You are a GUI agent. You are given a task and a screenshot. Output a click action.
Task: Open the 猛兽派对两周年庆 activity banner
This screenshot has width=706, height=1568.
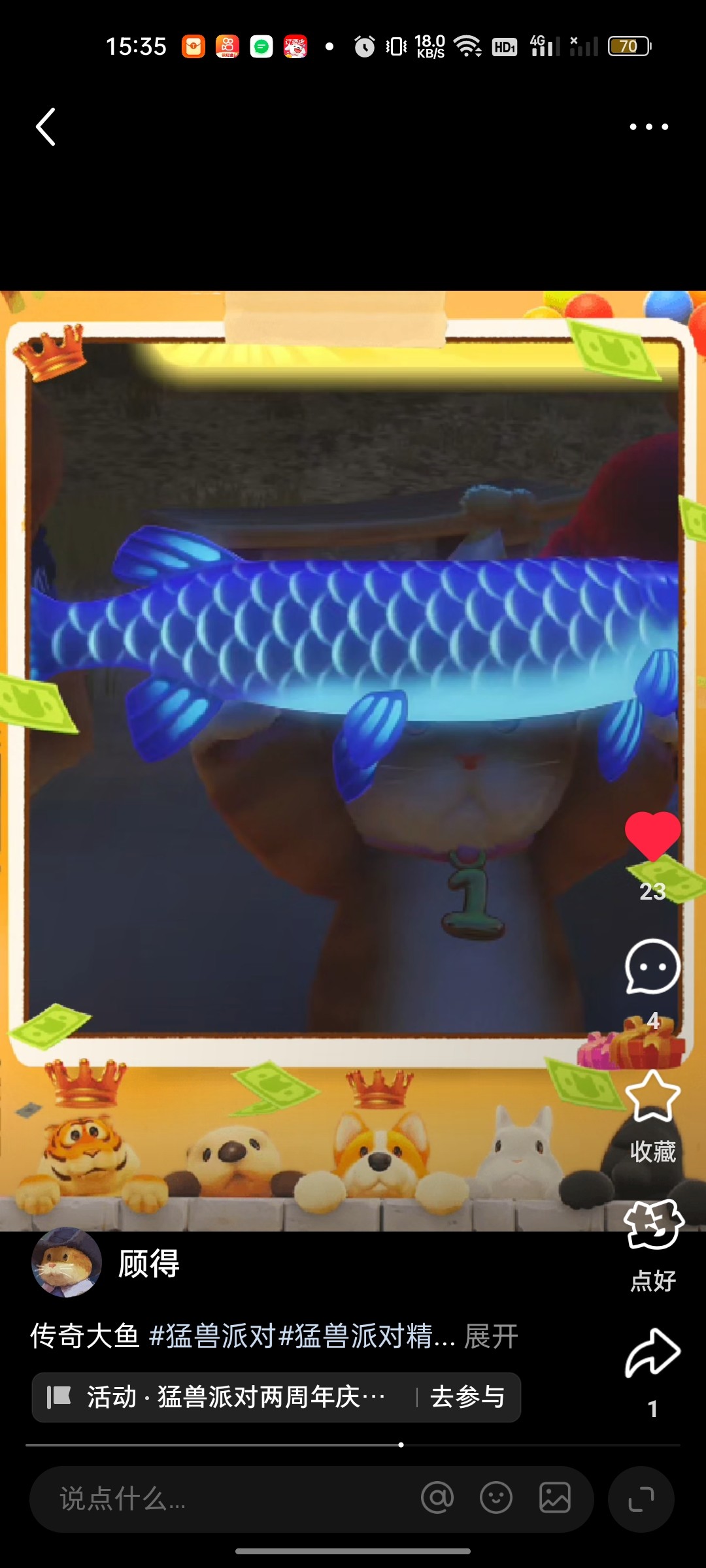(x=235, y=1397)
